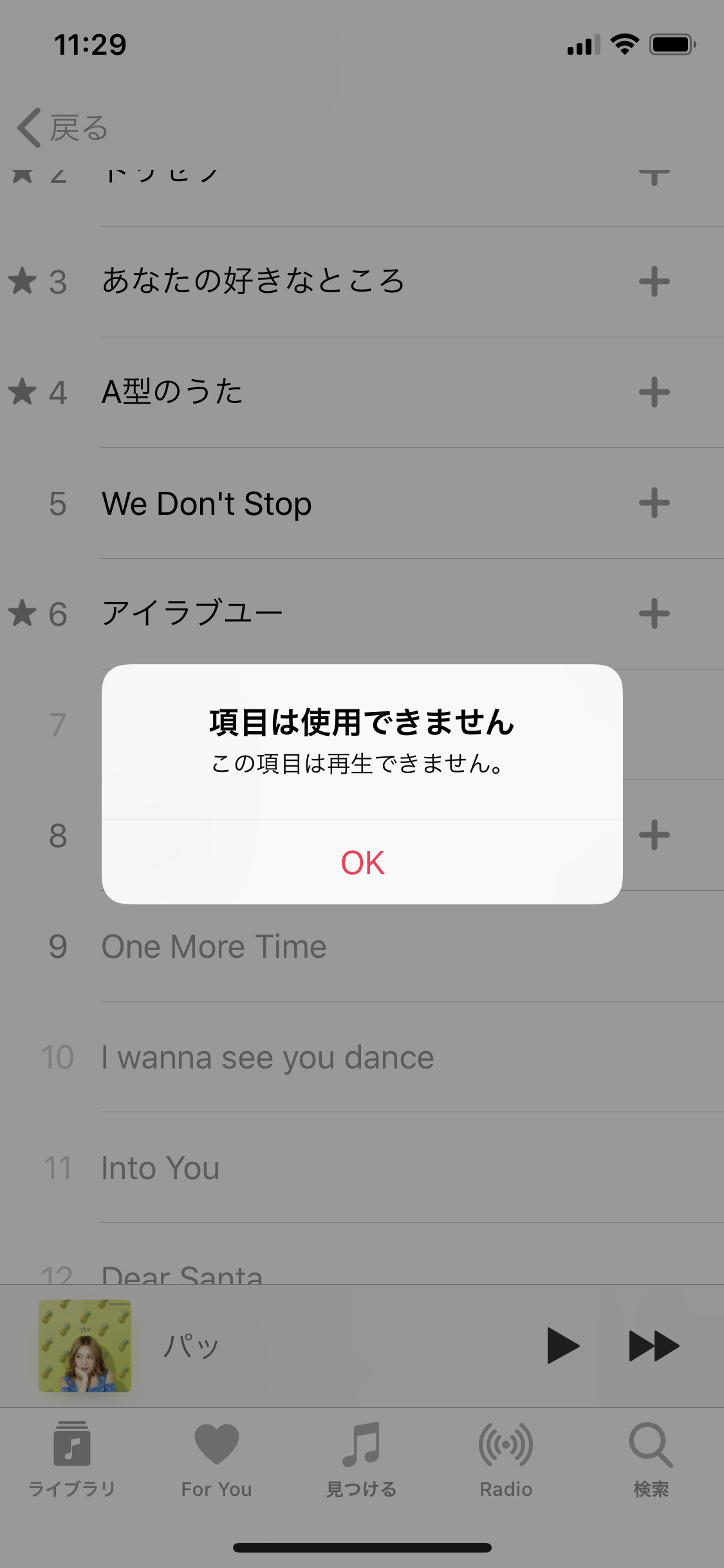Viewport: 724px width, 1568px height.
Task: Go back with 戻る
Action: pyautogui.click(x=63, y=127)
